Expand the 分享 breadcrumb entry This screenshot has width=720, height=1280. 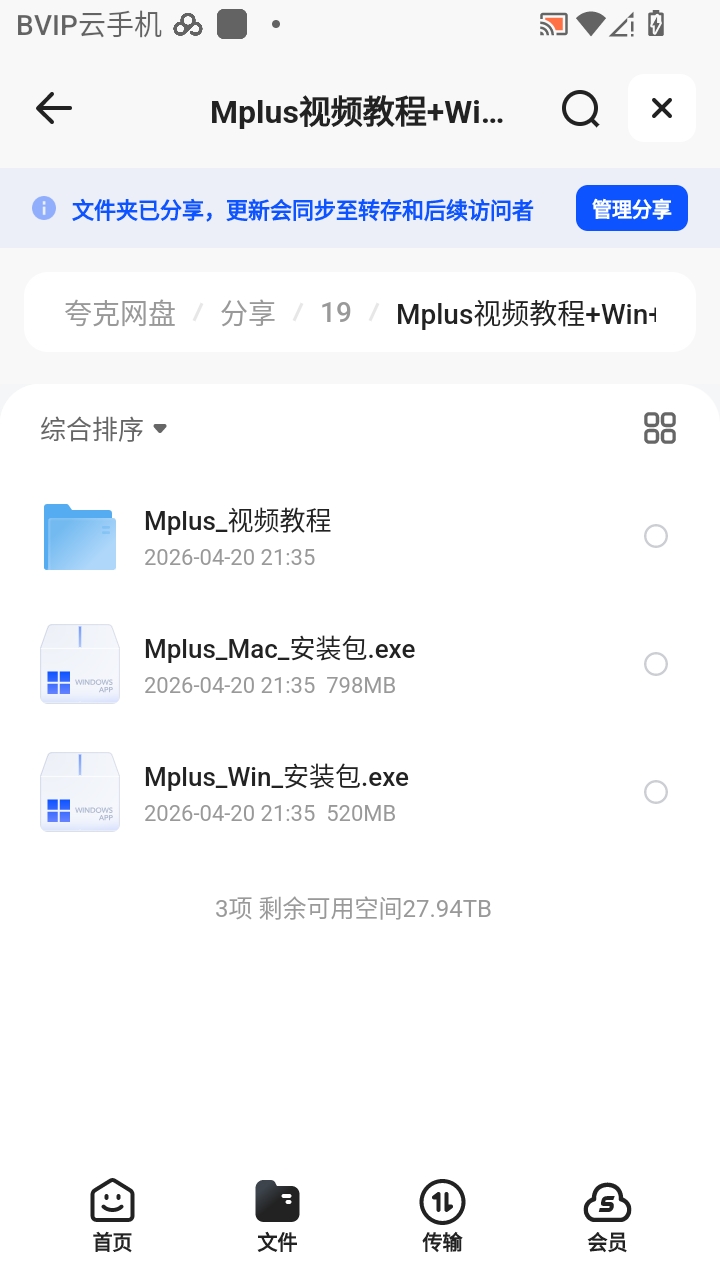coord(248,312)
